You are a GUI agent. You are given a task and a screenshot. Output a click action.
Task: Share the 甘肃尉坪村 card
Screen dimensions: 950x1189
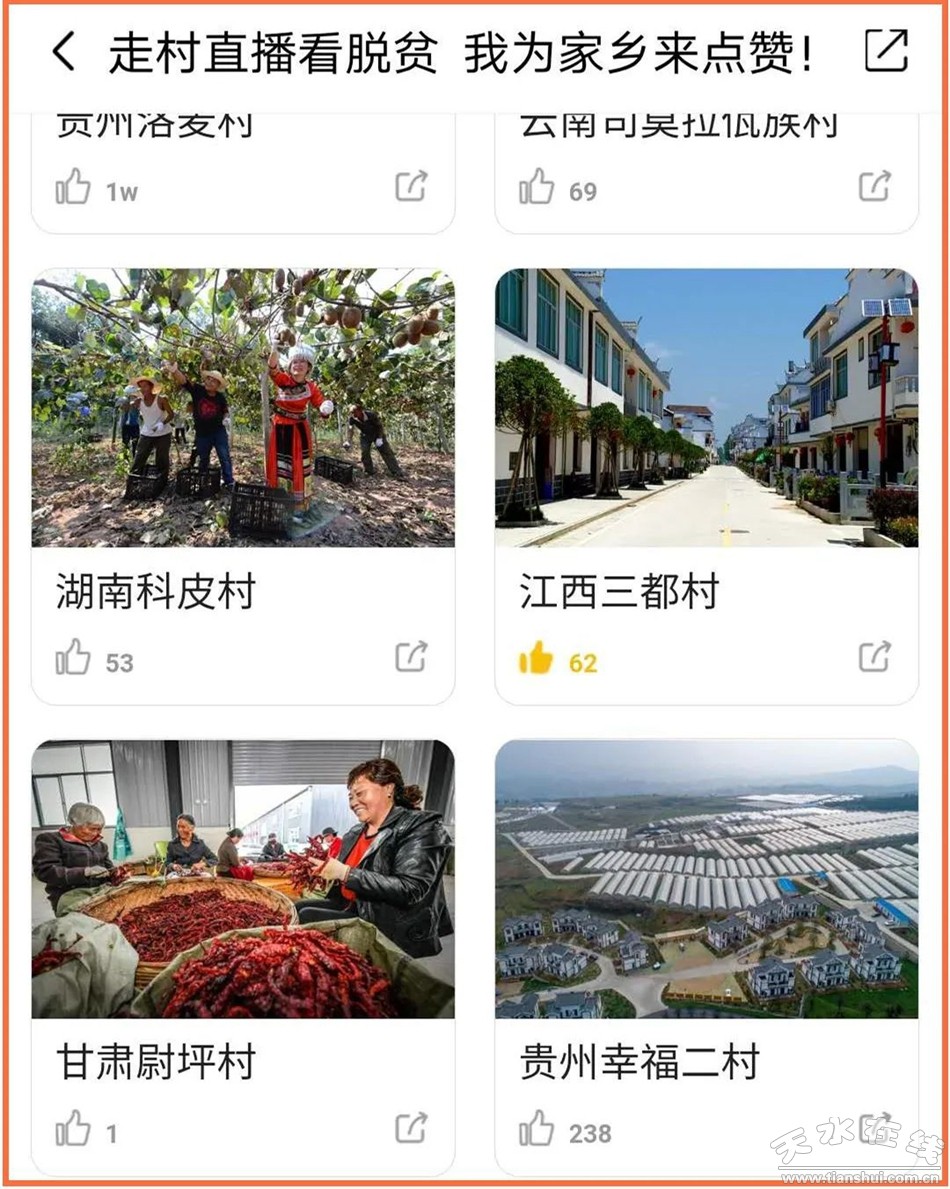411,1128
